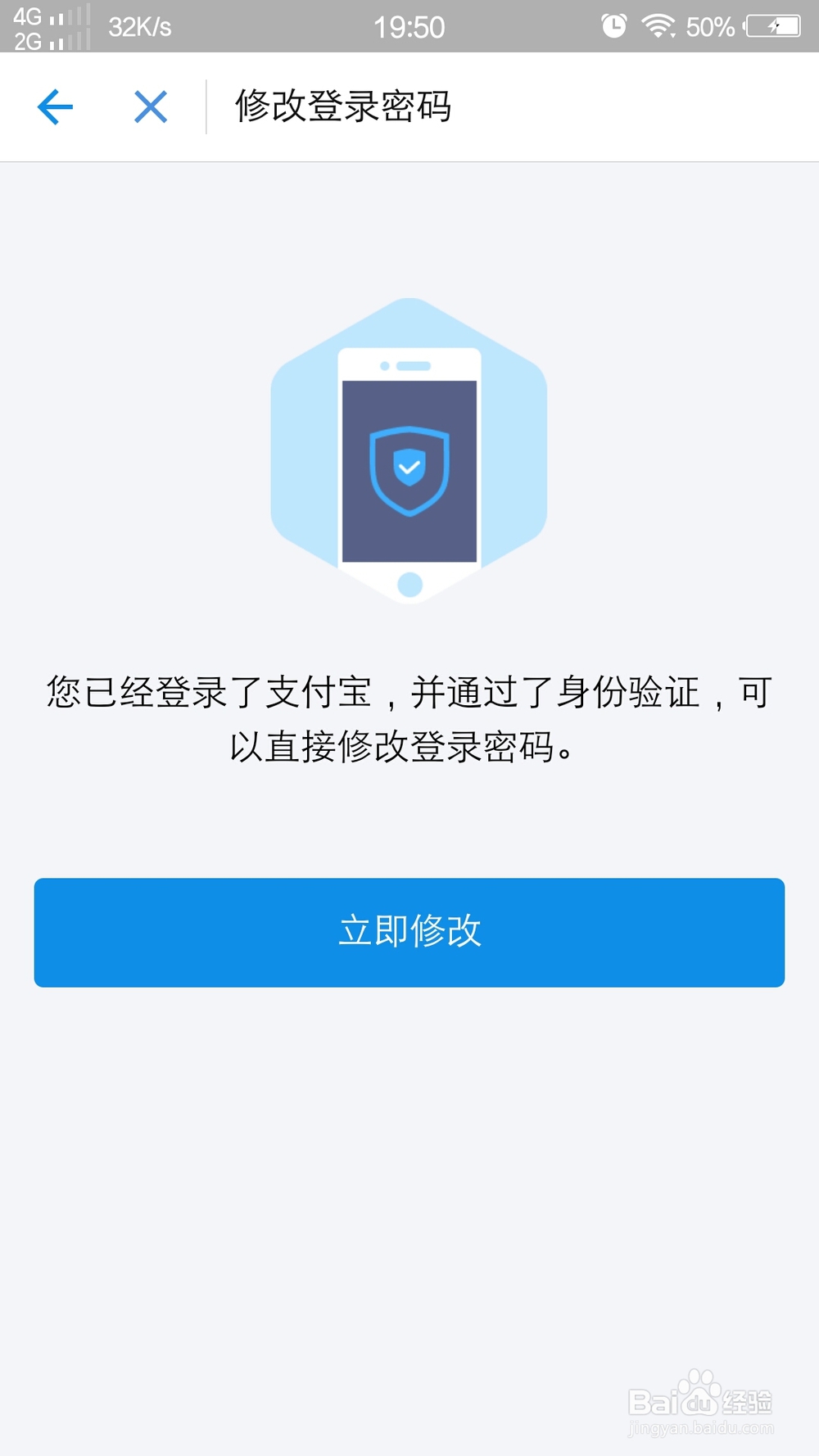Tap the 修改登录密码 title text
The height and width of the screenshot is (1456, 819).
344,106
